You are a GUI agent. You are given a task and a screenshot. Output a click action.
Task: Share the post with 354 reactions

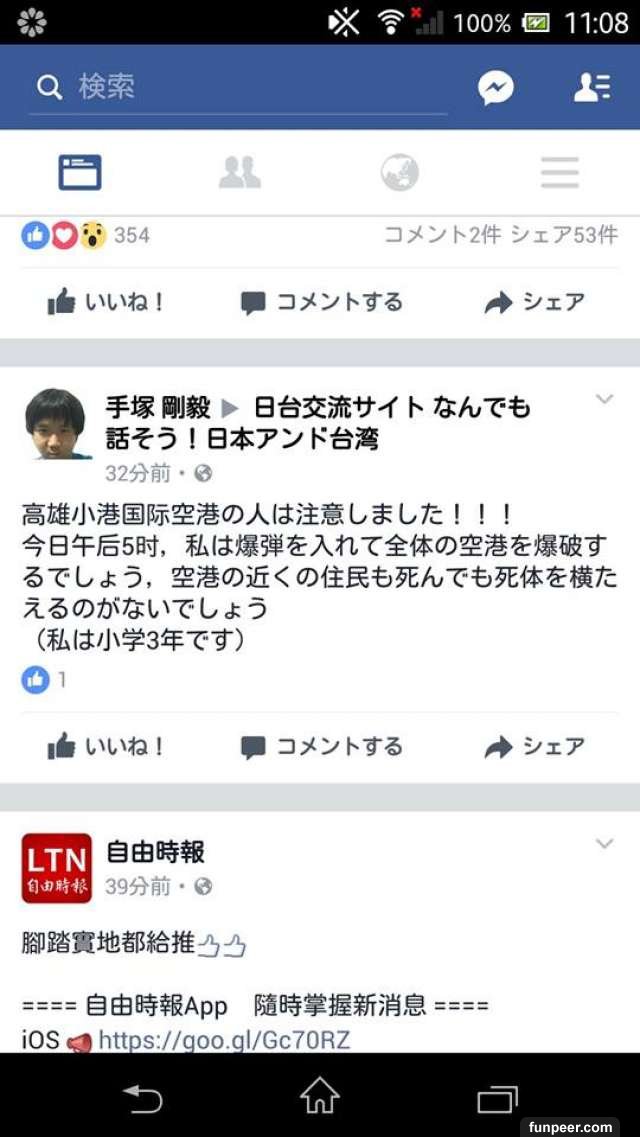(534, 302)
